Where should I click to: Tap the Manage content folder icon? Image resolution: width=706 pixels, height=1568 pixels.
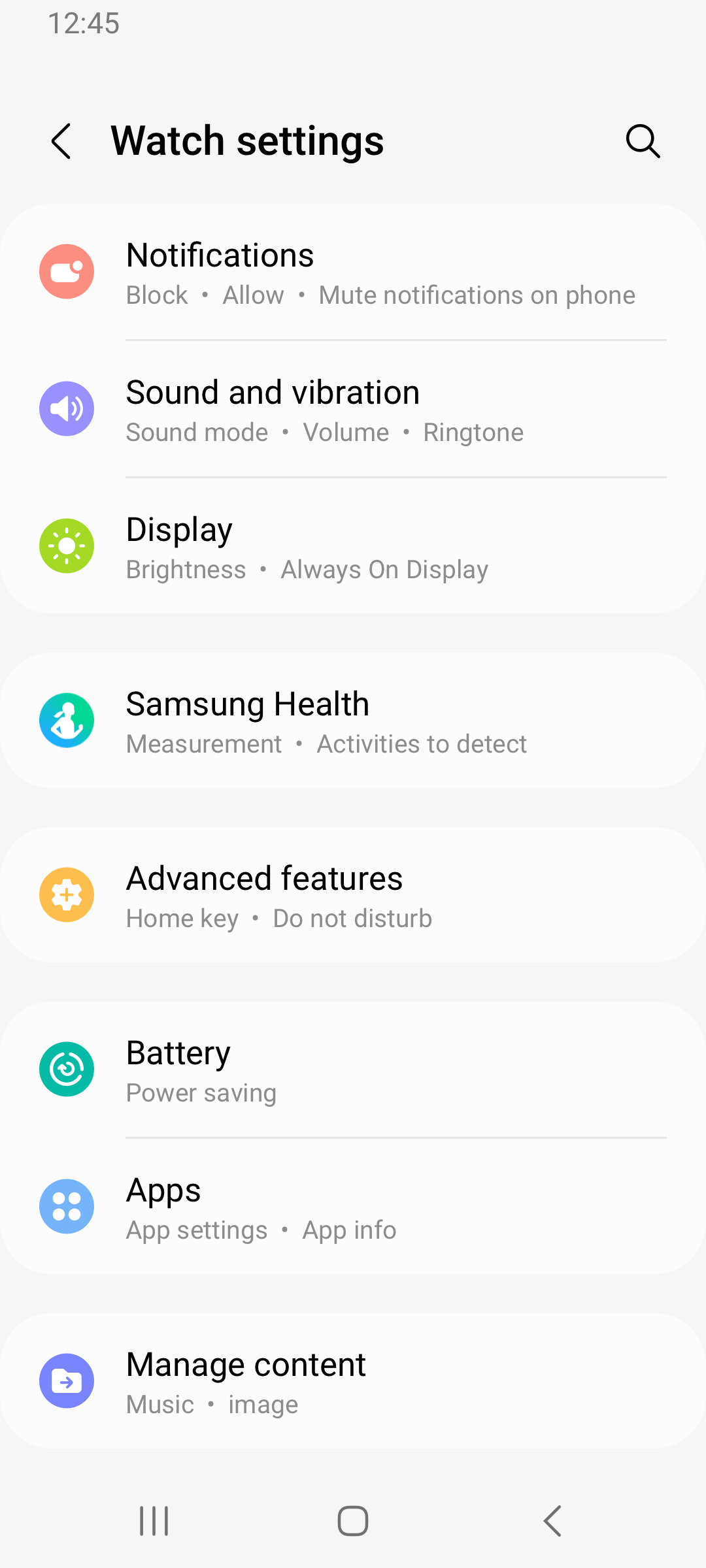[67, 1381]
